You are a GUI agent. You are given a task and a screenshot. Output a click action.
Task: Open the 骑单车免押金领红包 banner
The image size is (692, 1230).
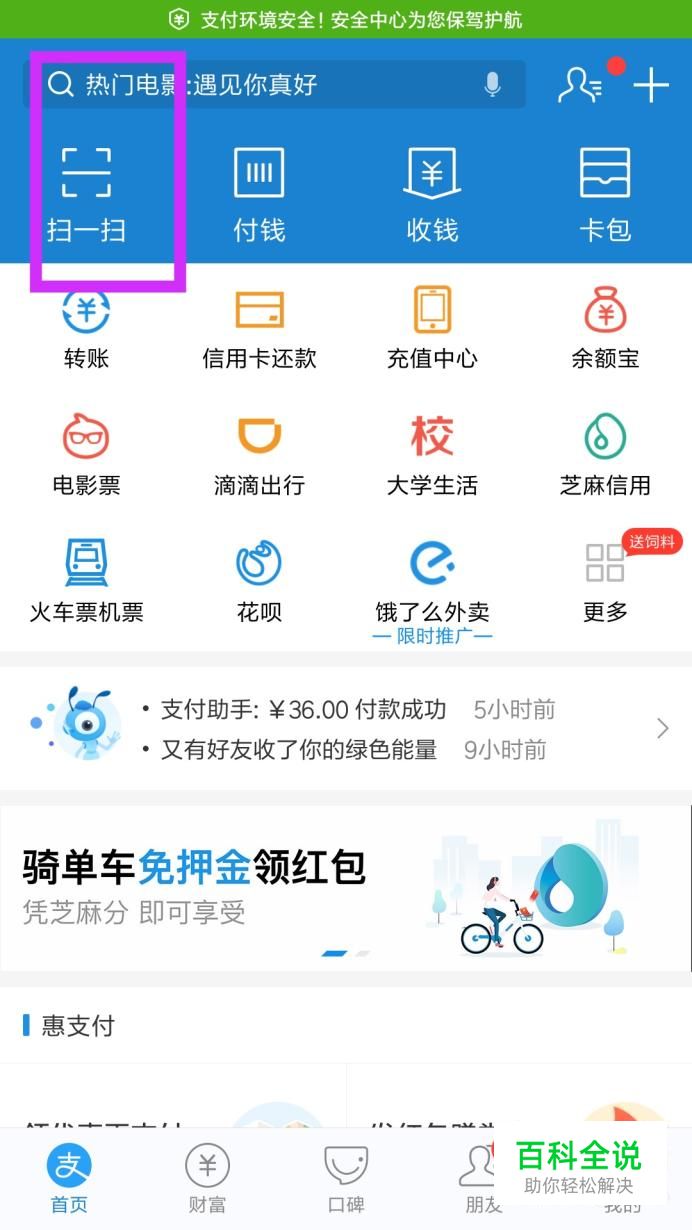coord(346,888)
